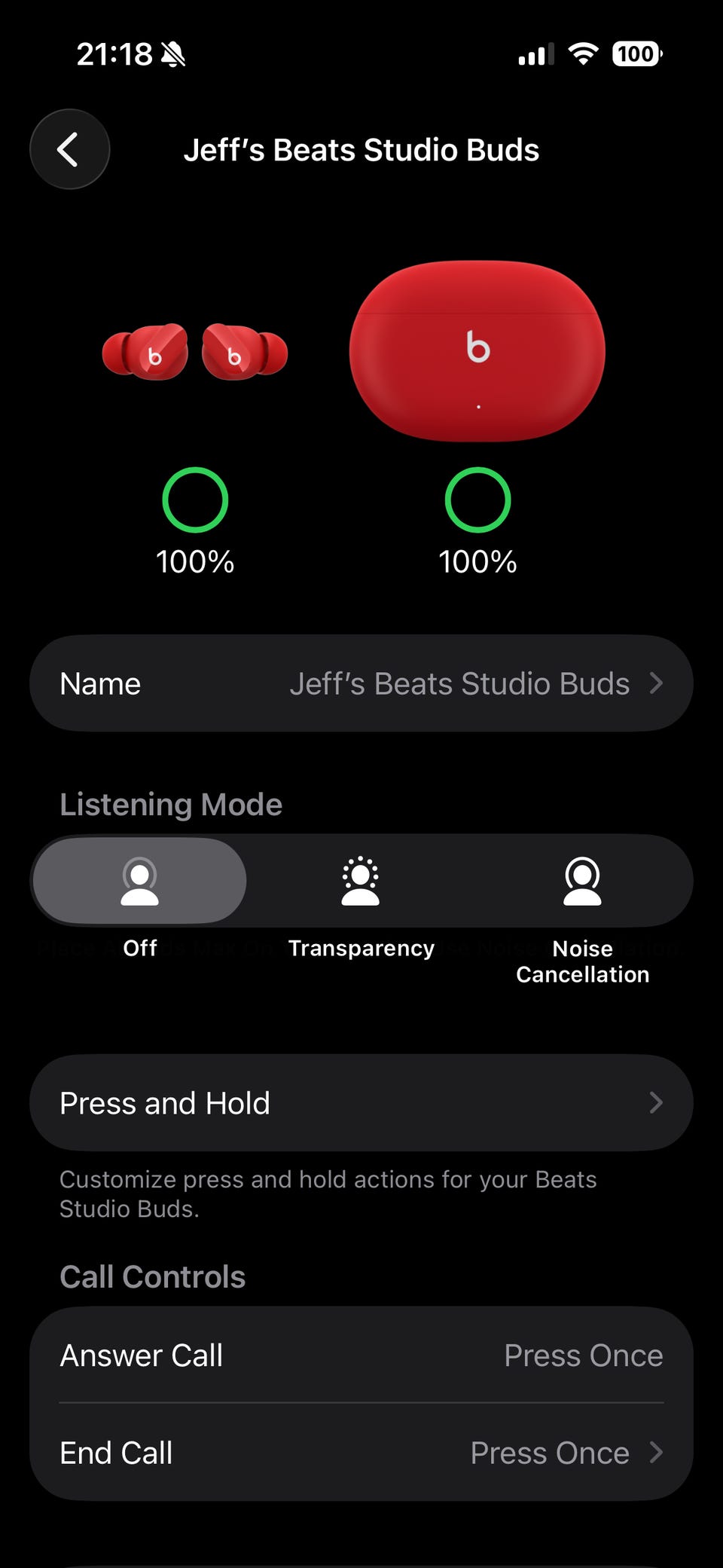Switch to Transparency listening mode

tap(361, 881)
